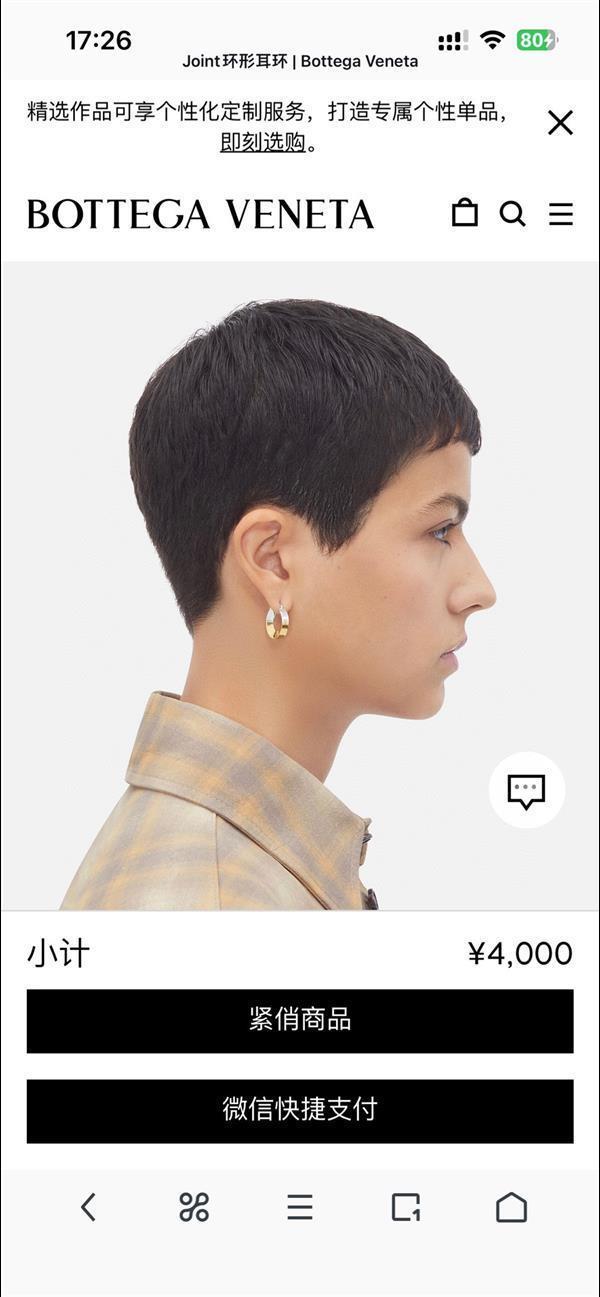
Task: Open the browser menu in the bottom bar
Action: pyautogui.click(x=300, y=1207)
